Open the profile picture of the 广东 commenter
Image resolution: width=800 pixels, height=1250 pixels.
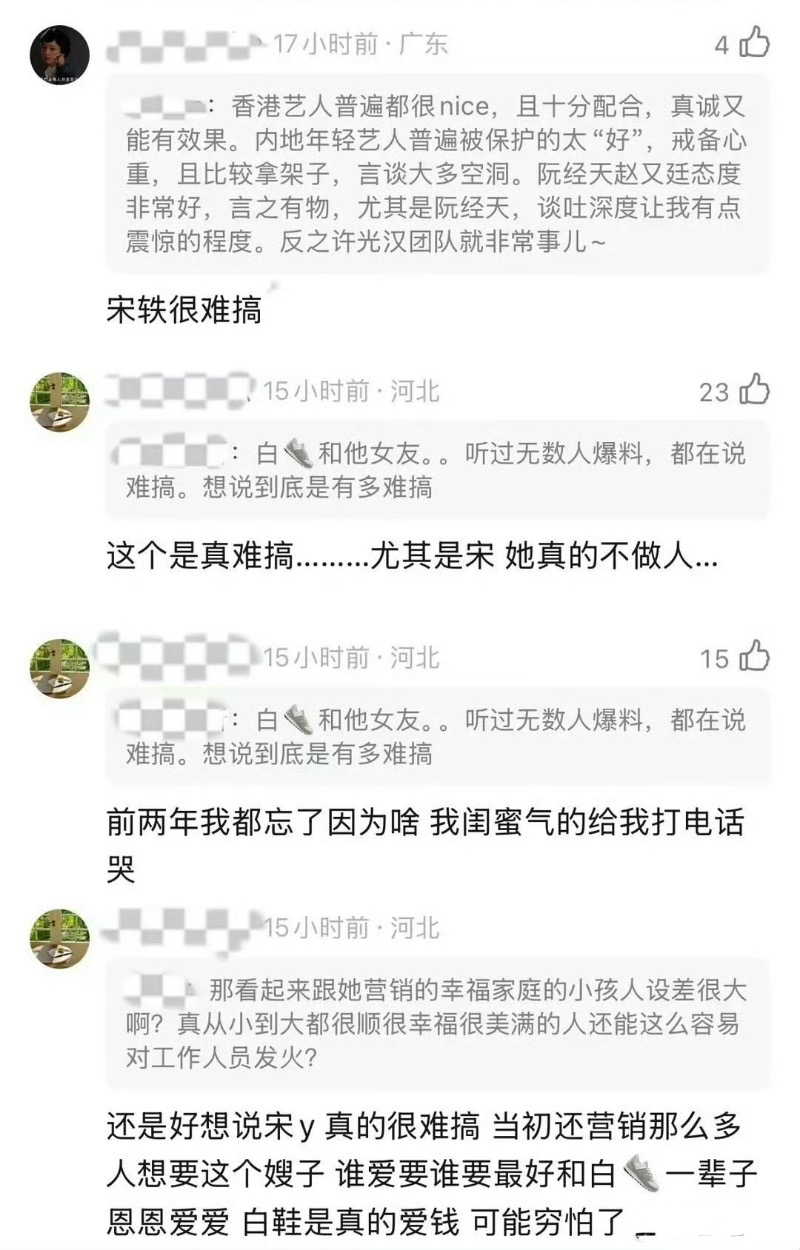[60, 55]
